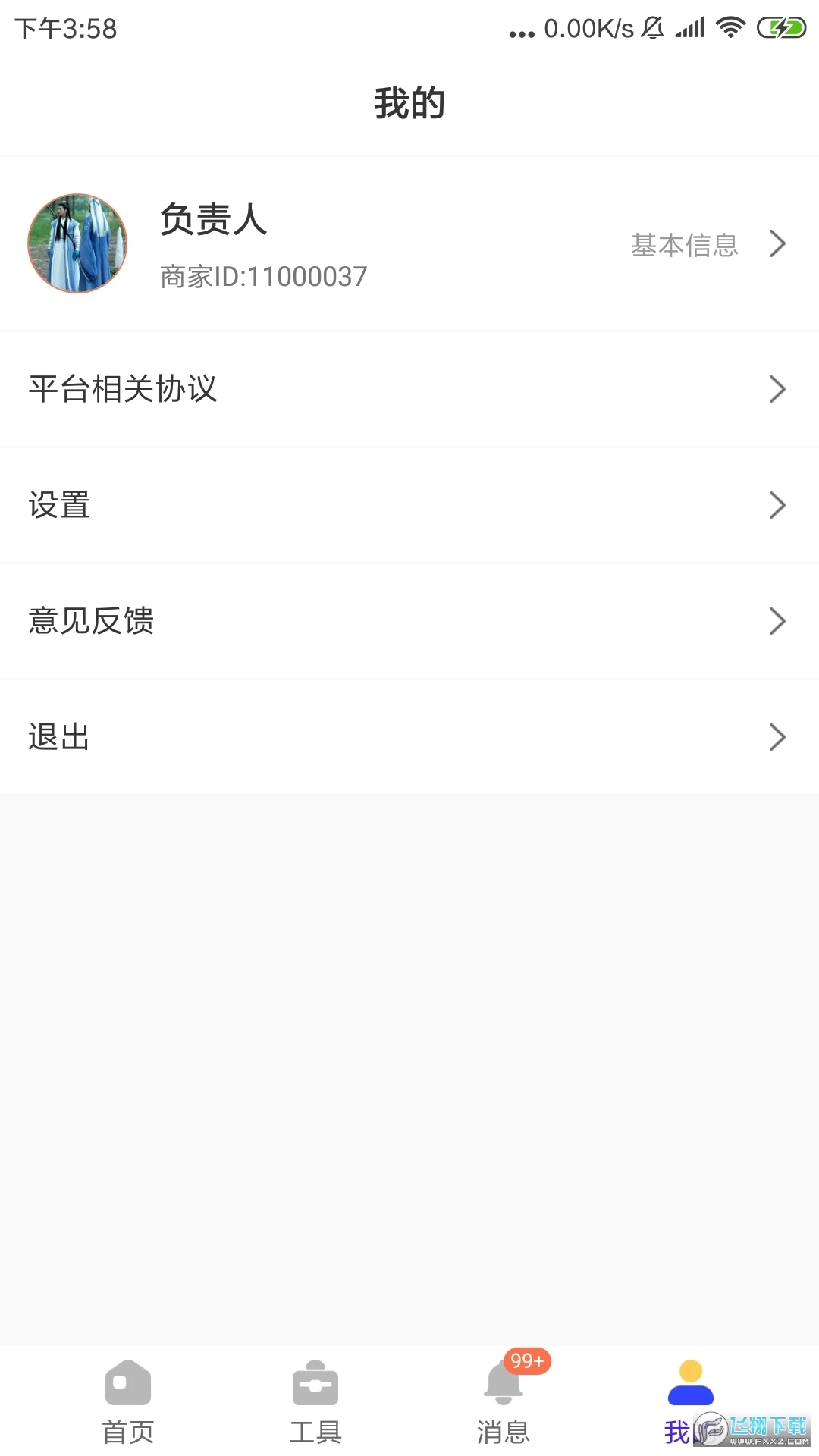Tap the user avatar photo

point(77,243)
